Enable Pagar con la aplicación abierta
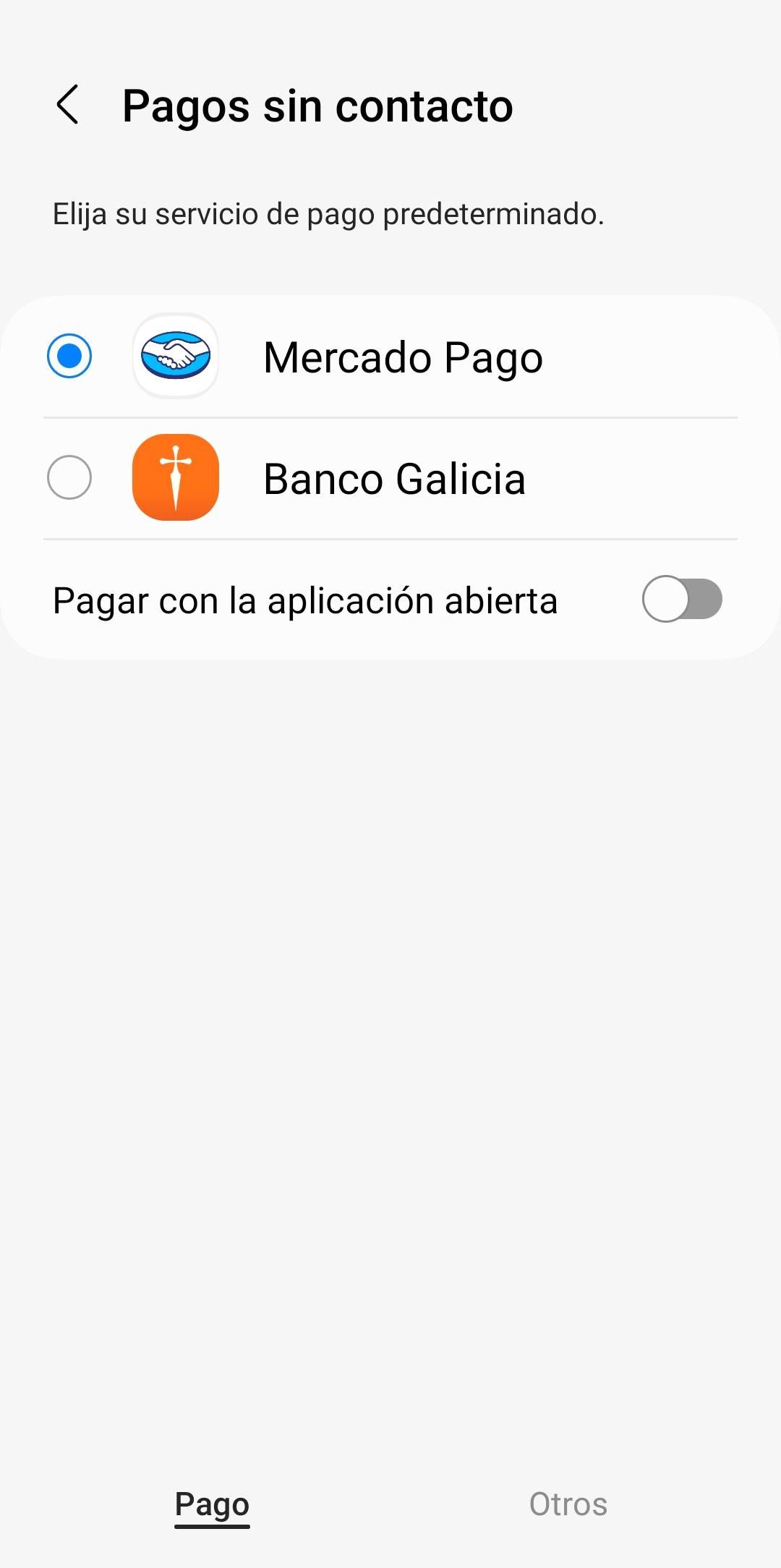Image resolution: width=781 pixels, height=1568 pixels. point(681,600)
